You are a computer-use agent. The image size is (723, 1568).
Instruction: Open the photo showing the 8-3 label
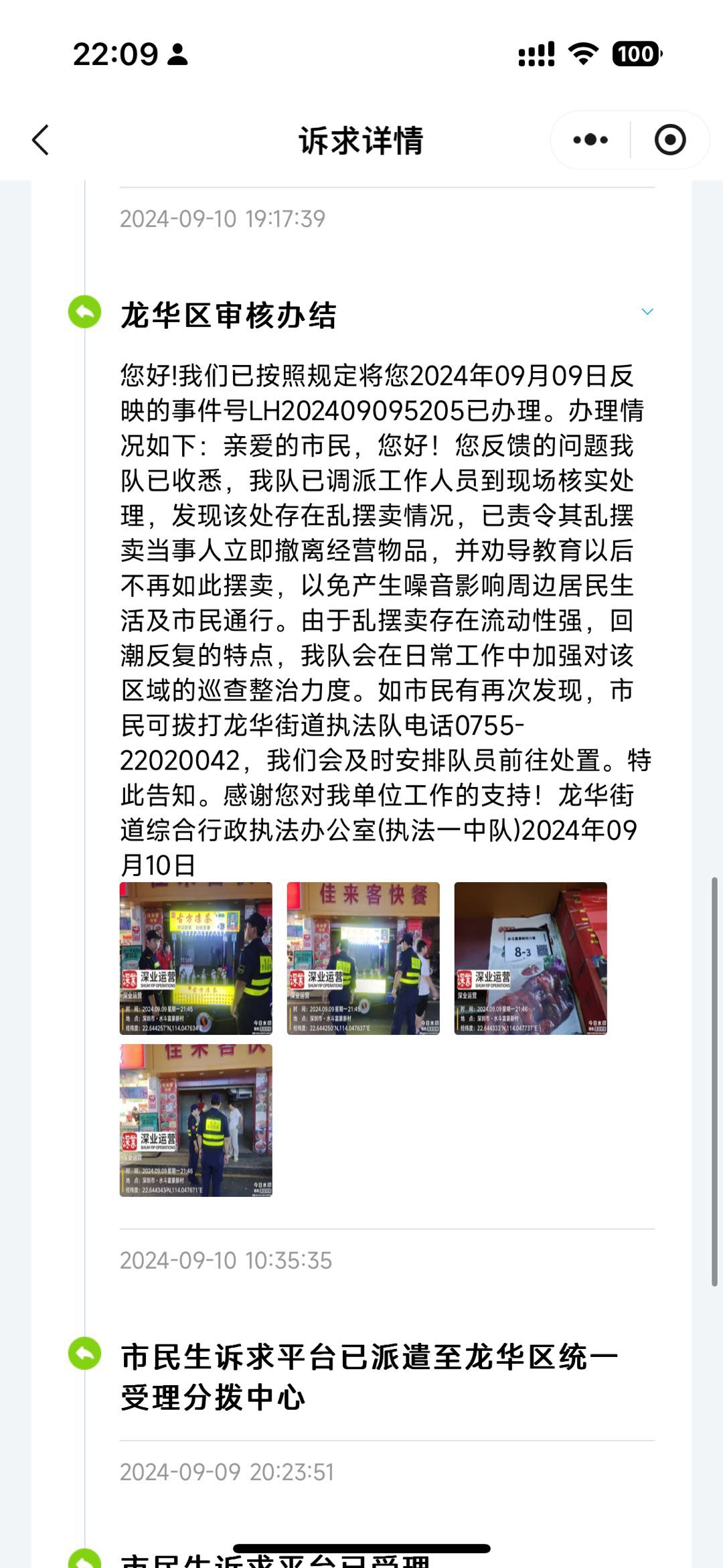tap(531, 958)
